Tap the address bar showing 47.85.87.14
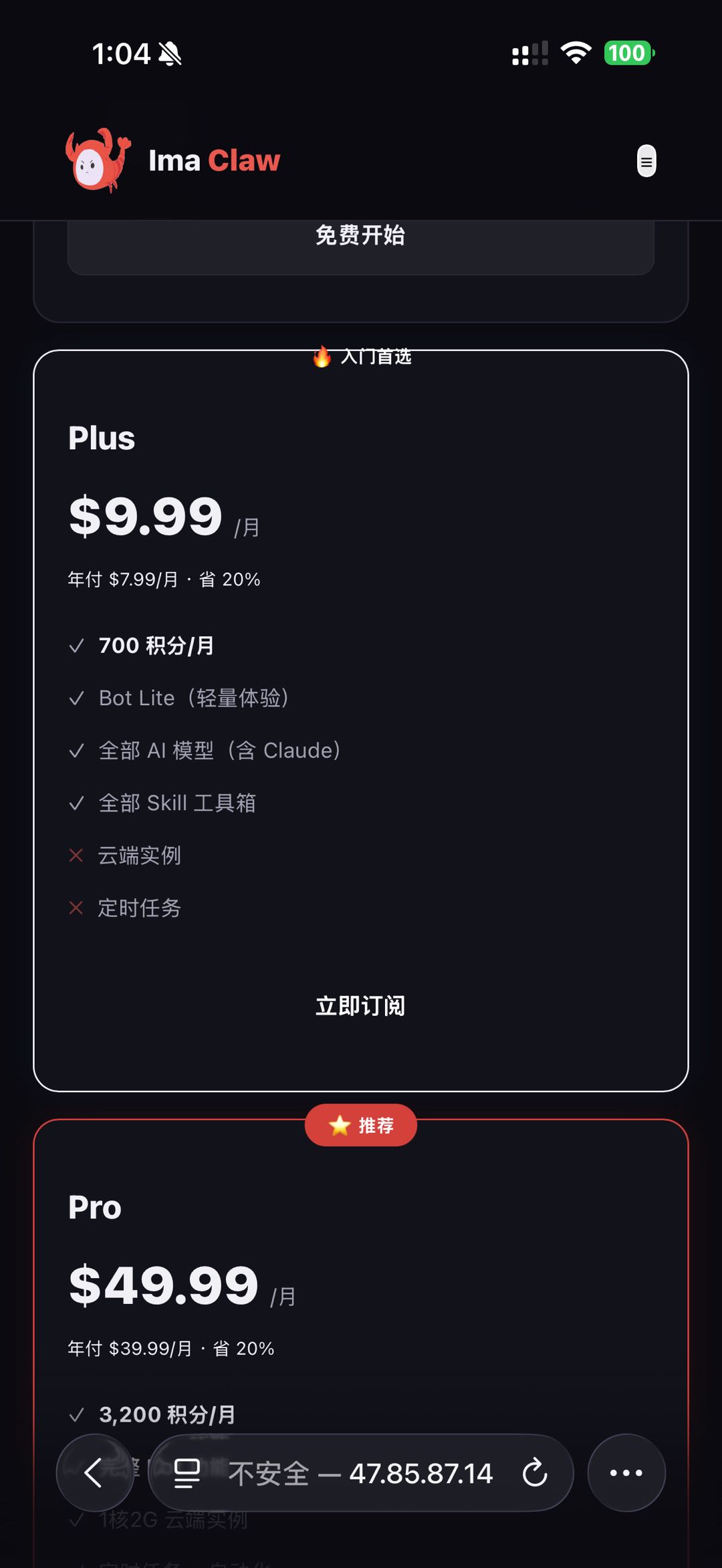This screenshot has width=722, height=1568. 361,1472
